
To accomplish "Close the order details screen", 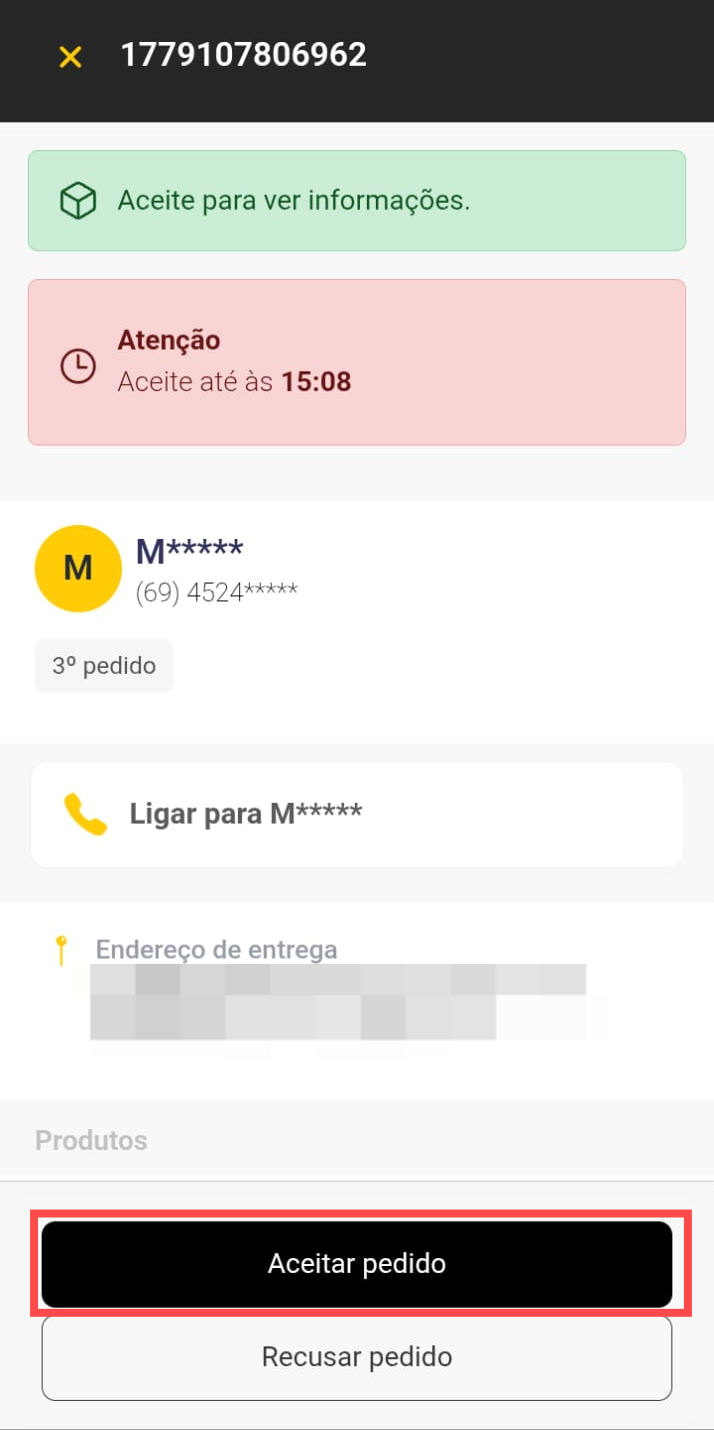I will coord(70,56).
